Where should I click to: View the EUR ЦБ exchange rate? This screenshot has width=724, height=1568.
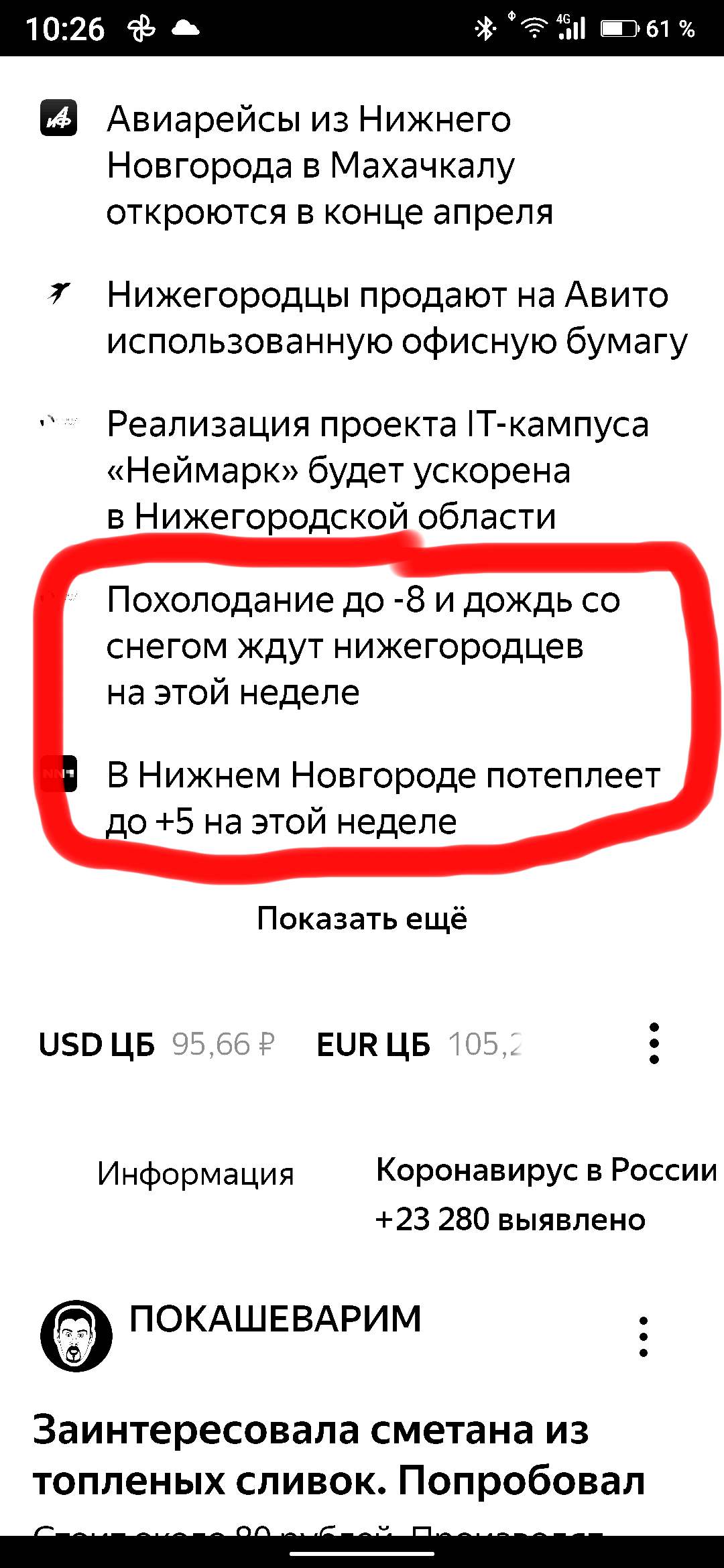419,1045
